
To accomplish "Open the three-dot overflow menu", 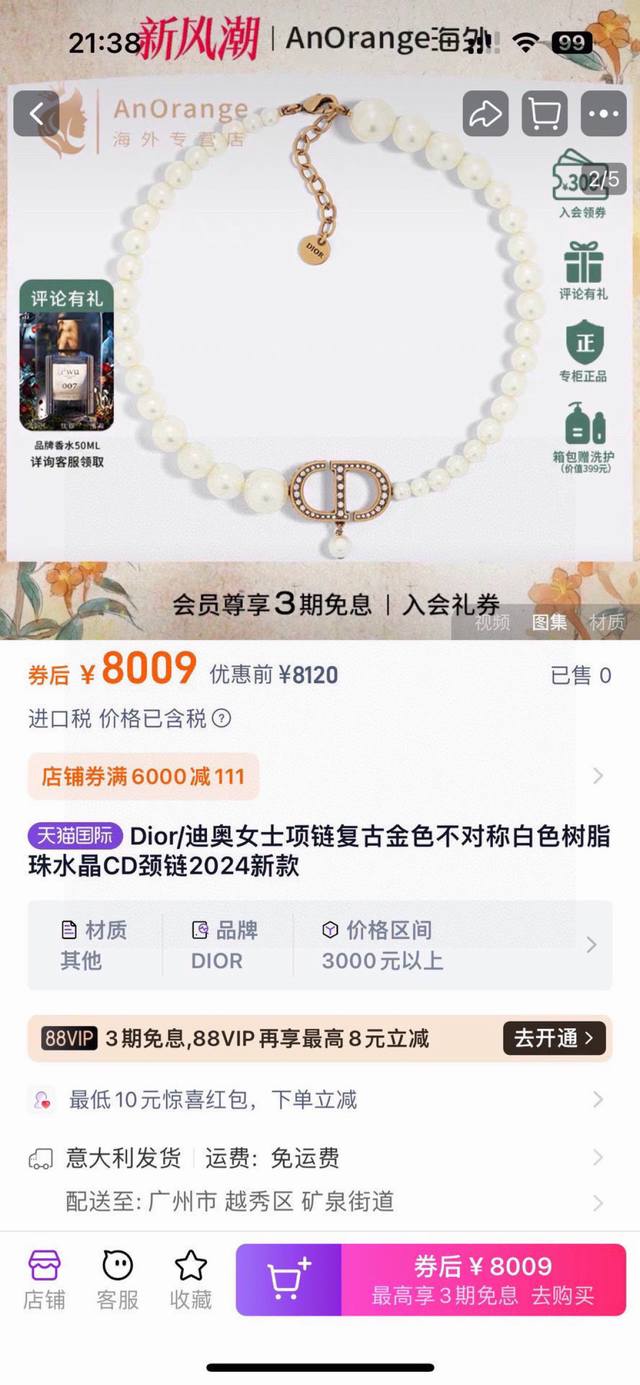I will coord(604,114).
